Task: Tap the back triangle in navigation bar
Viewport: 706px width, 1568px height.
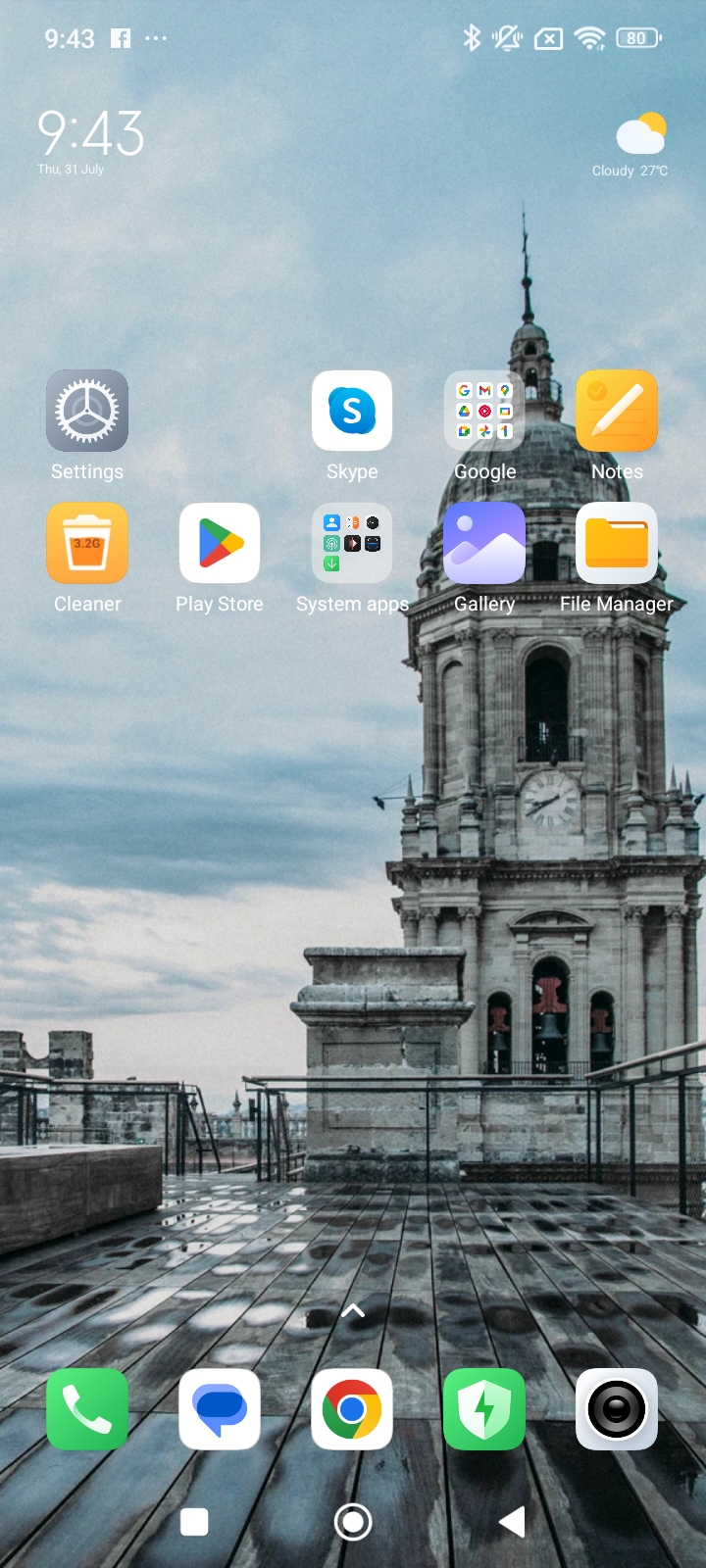Action: 512,1522
